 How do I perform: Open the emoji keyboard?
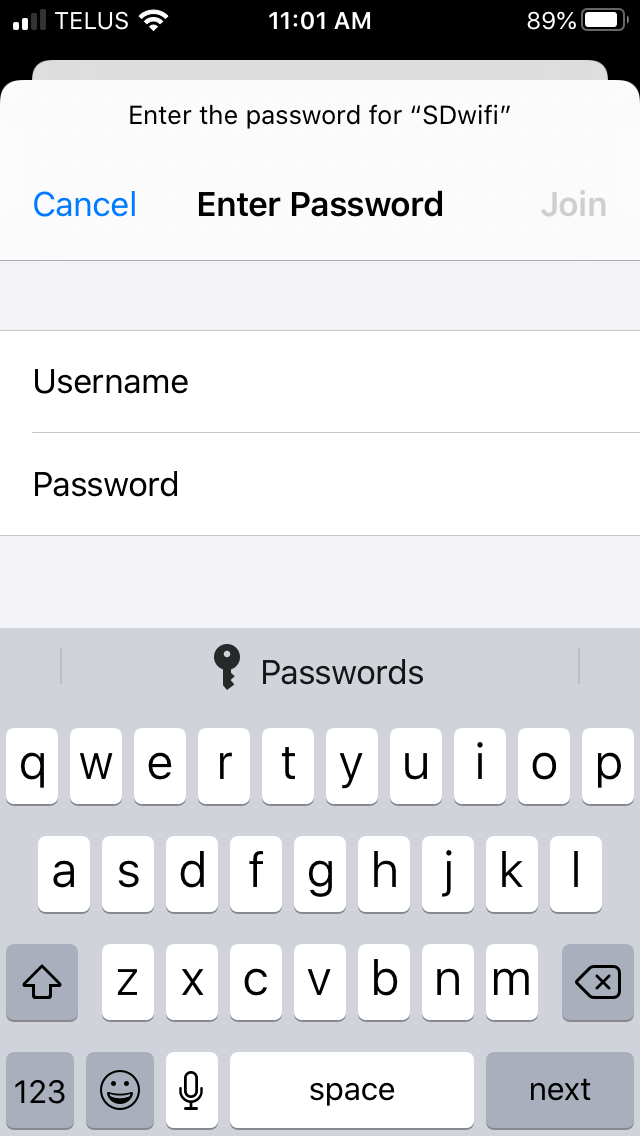pyautogui.click(x=120, y=1090)
